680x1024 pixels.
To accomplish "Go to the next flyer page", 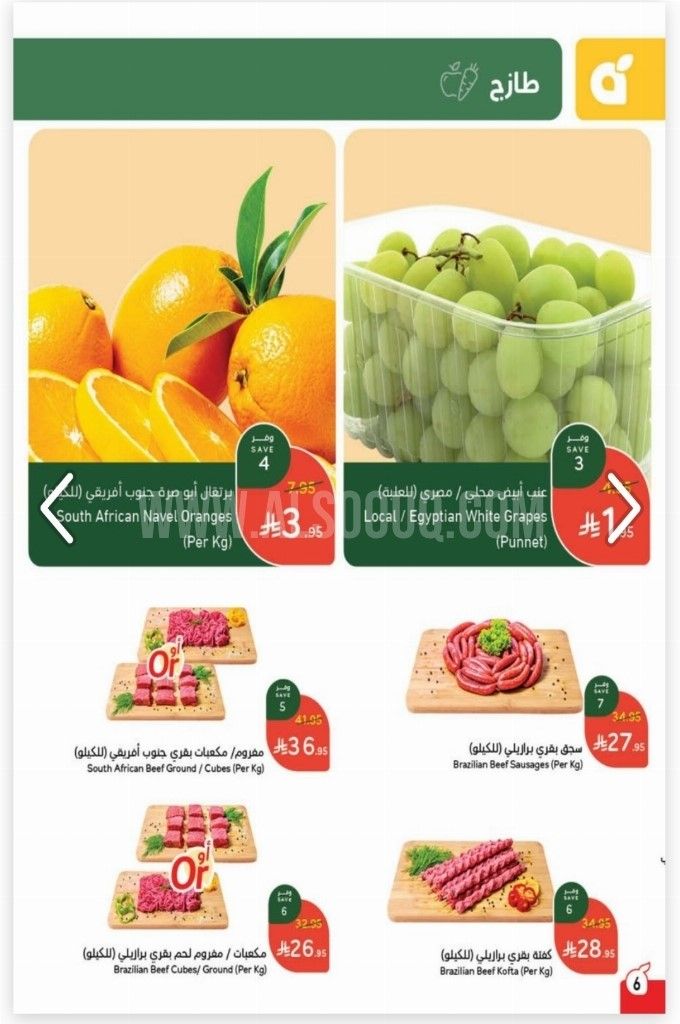I will [x=623, y=509].
